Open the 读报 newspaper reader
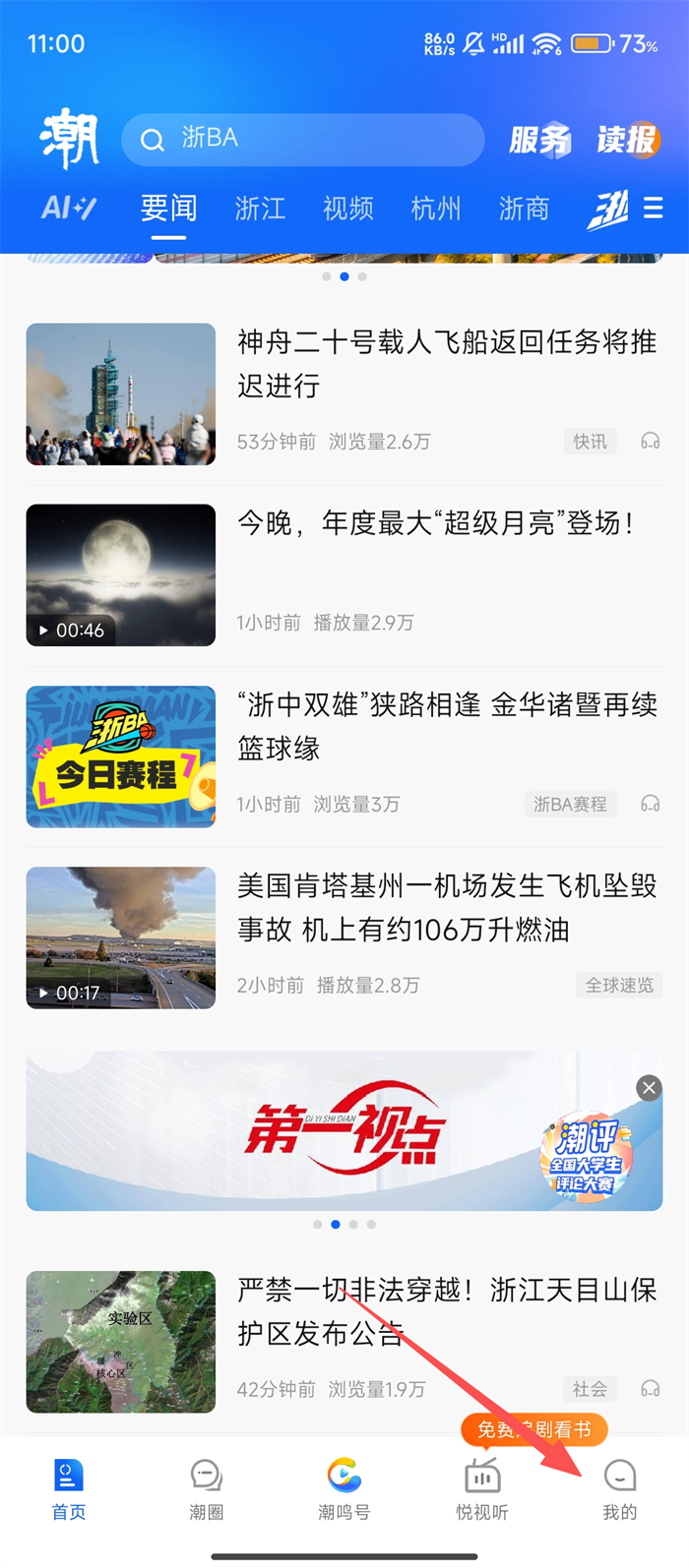Image resolution: width=689 pixels, height=1568 pixels. pos(627,140)
